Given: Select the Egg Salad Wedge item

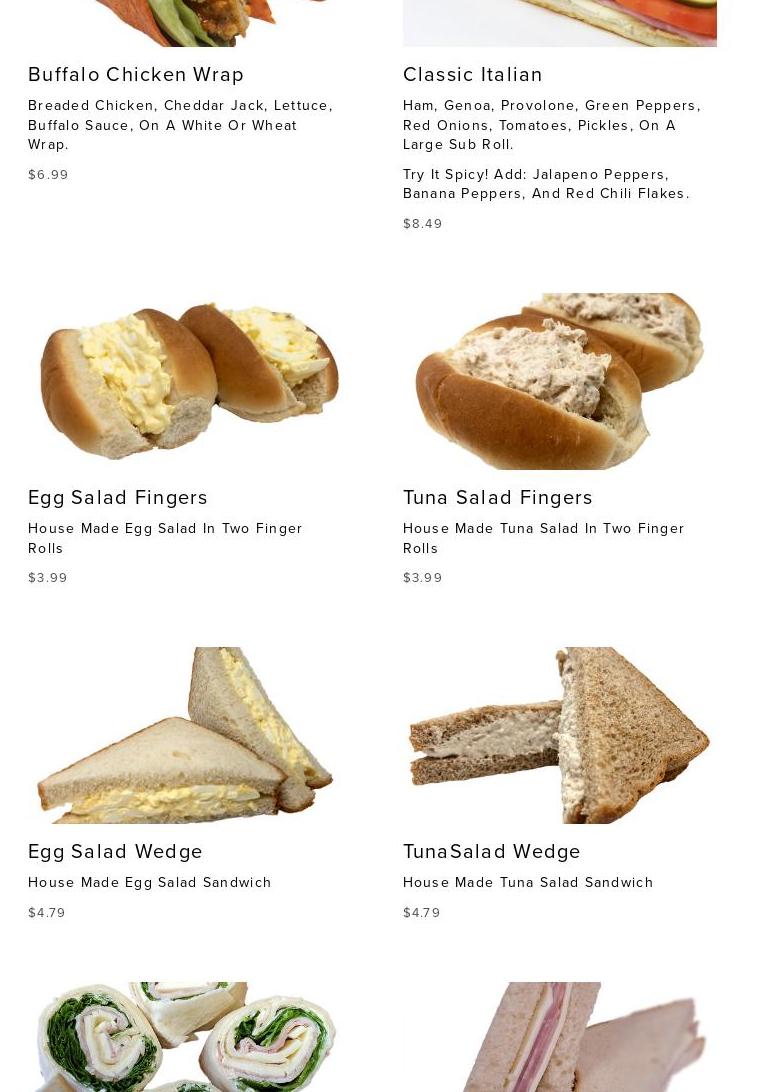Looking at the screenshot, I should click(x=115, y=852).
